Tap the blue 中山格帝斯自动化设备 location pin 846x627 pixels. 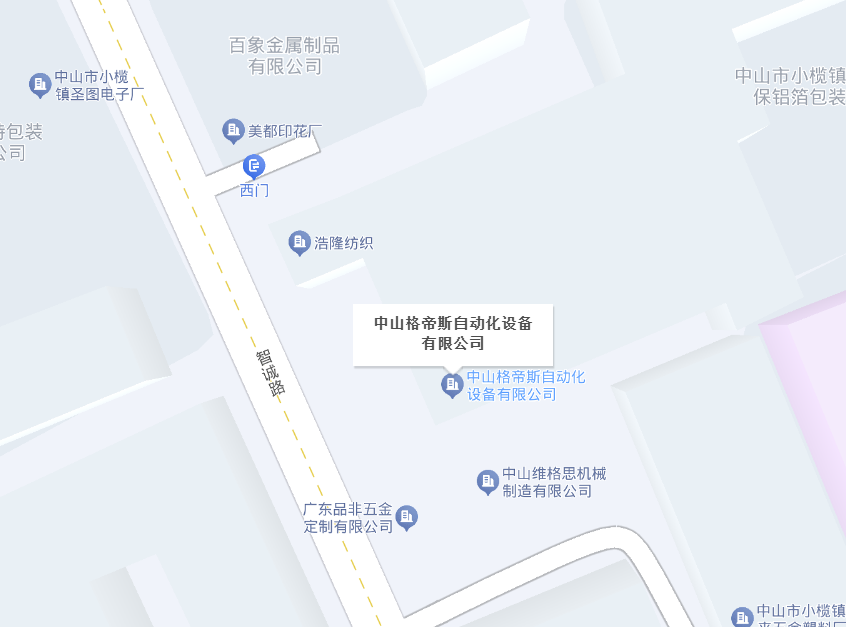point(452,384)
